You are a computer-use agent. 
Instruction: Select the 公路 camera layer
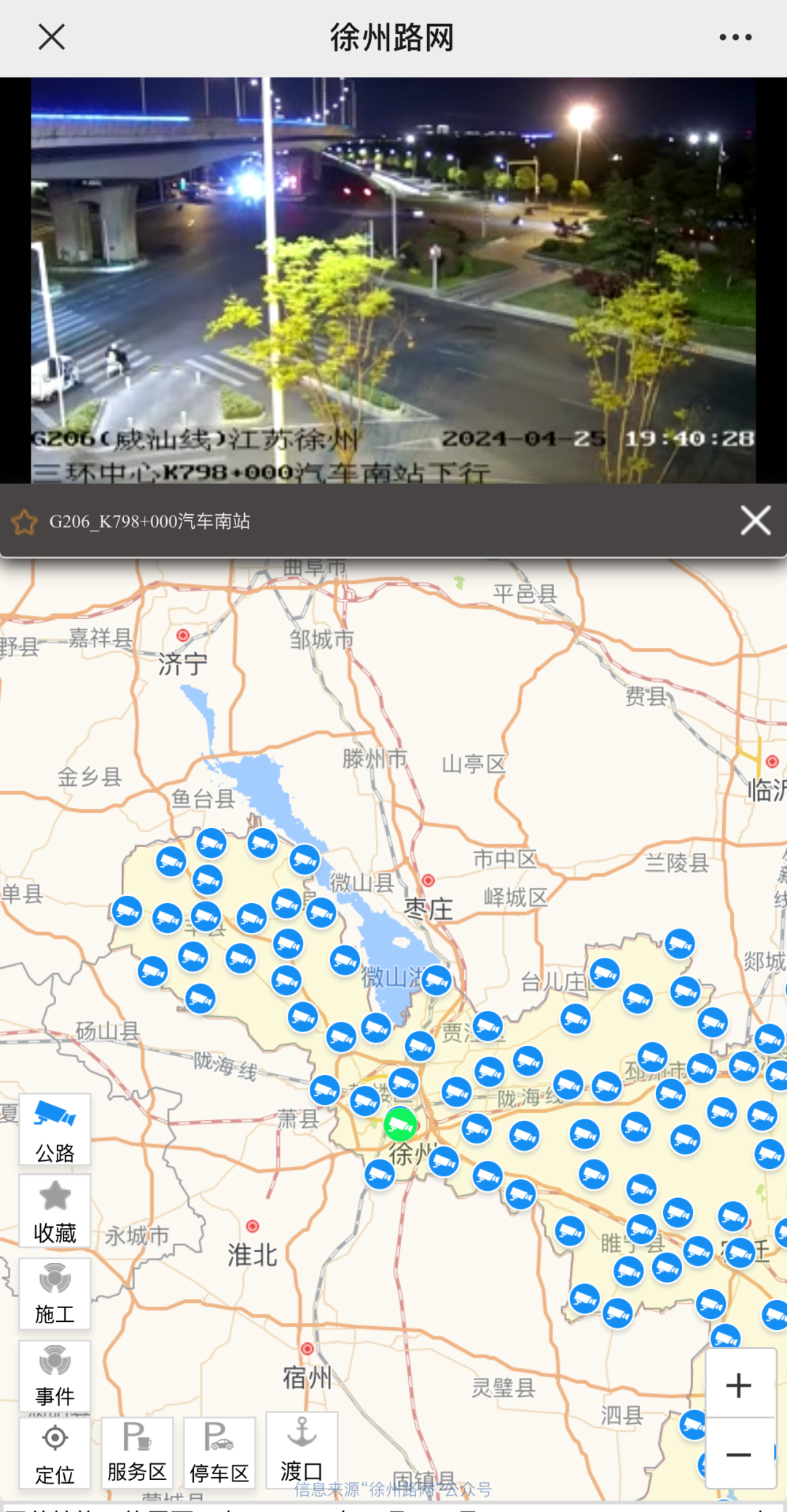pos(55,1130)
